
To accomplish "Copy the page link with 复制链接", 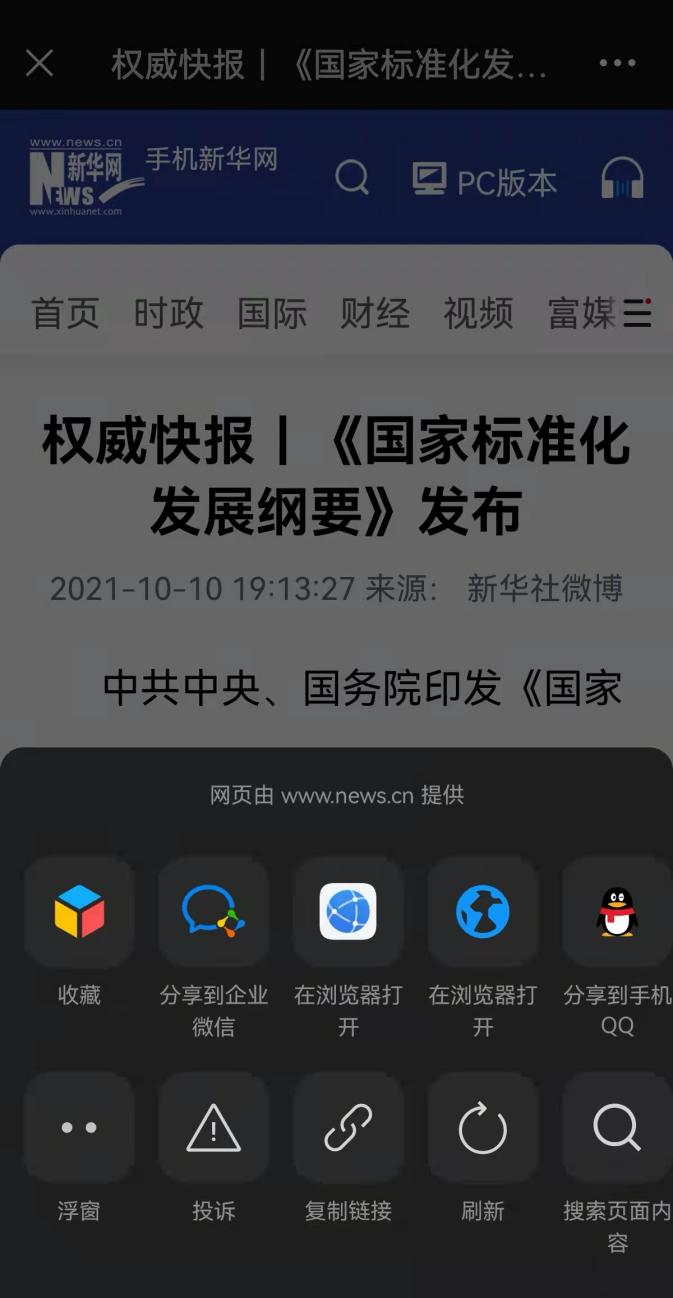I will pos(348,1128).
